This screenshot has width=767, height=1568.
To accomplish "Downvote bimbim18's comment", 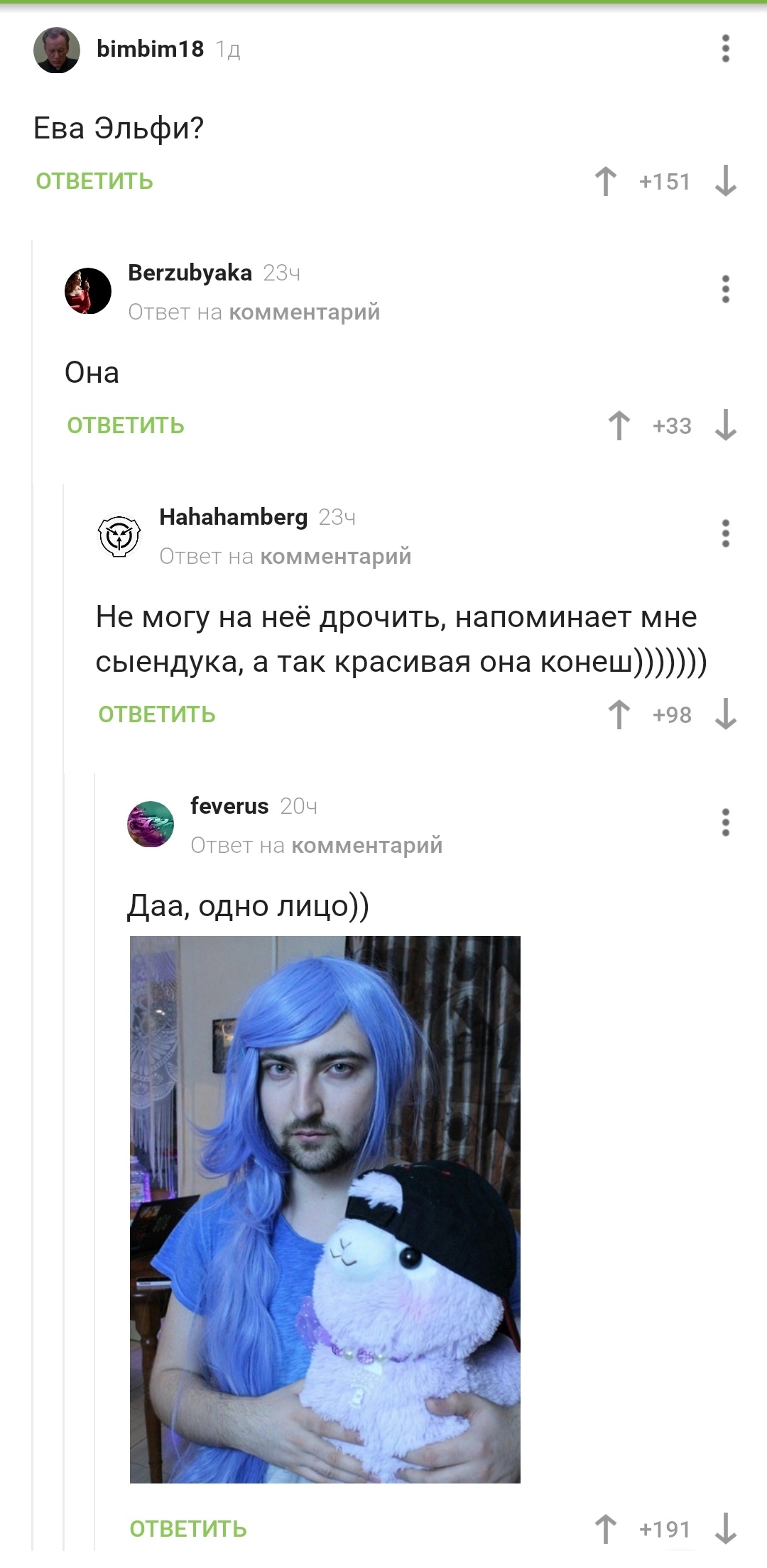I will point(725,181).
